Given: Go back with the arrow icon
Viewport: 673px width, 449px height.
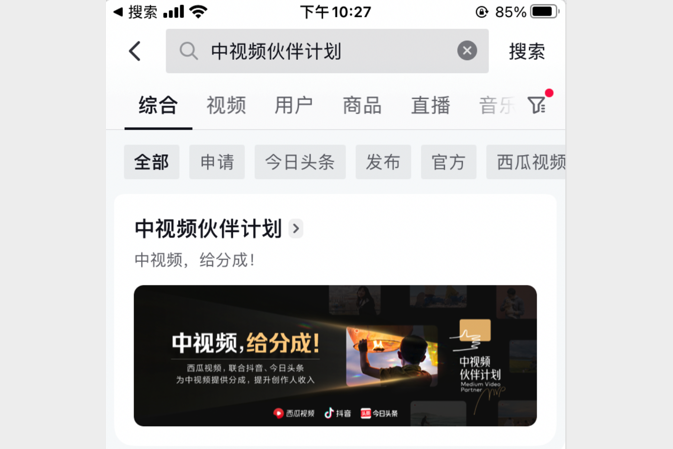Looking at the screenshot, I should coord(135,51).
